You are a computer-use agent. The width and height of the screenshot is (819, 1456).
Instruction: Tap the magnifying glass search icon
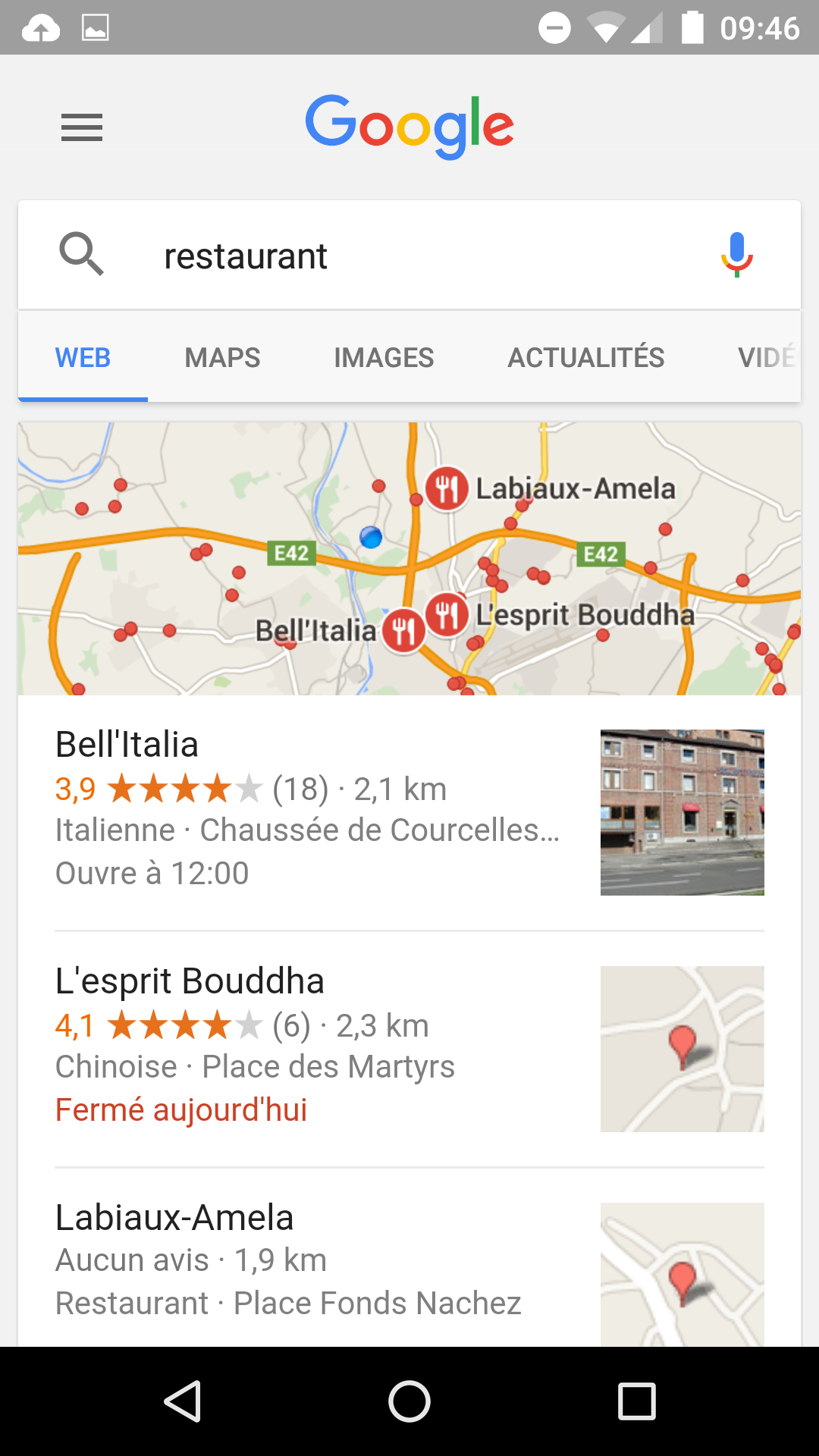(81, 254)
